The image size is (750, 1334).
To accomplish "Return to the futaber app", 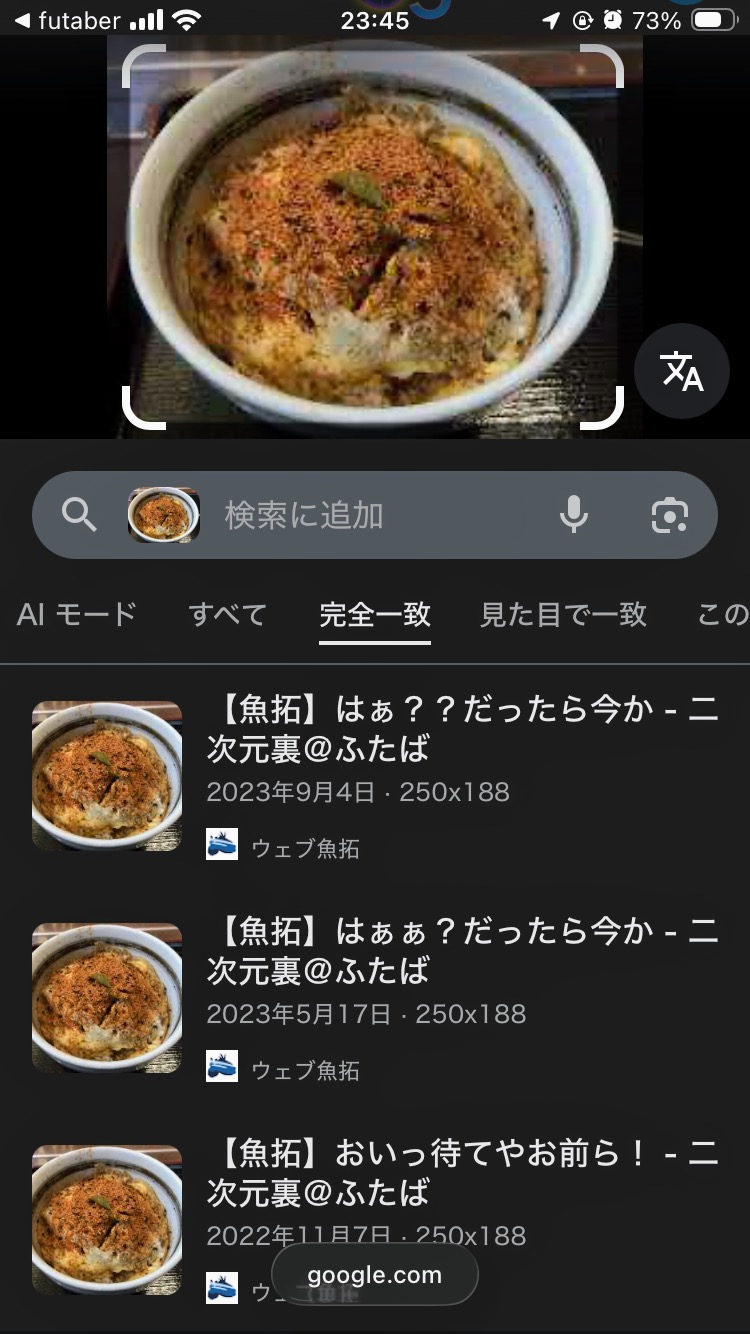I will click(66, 20).
